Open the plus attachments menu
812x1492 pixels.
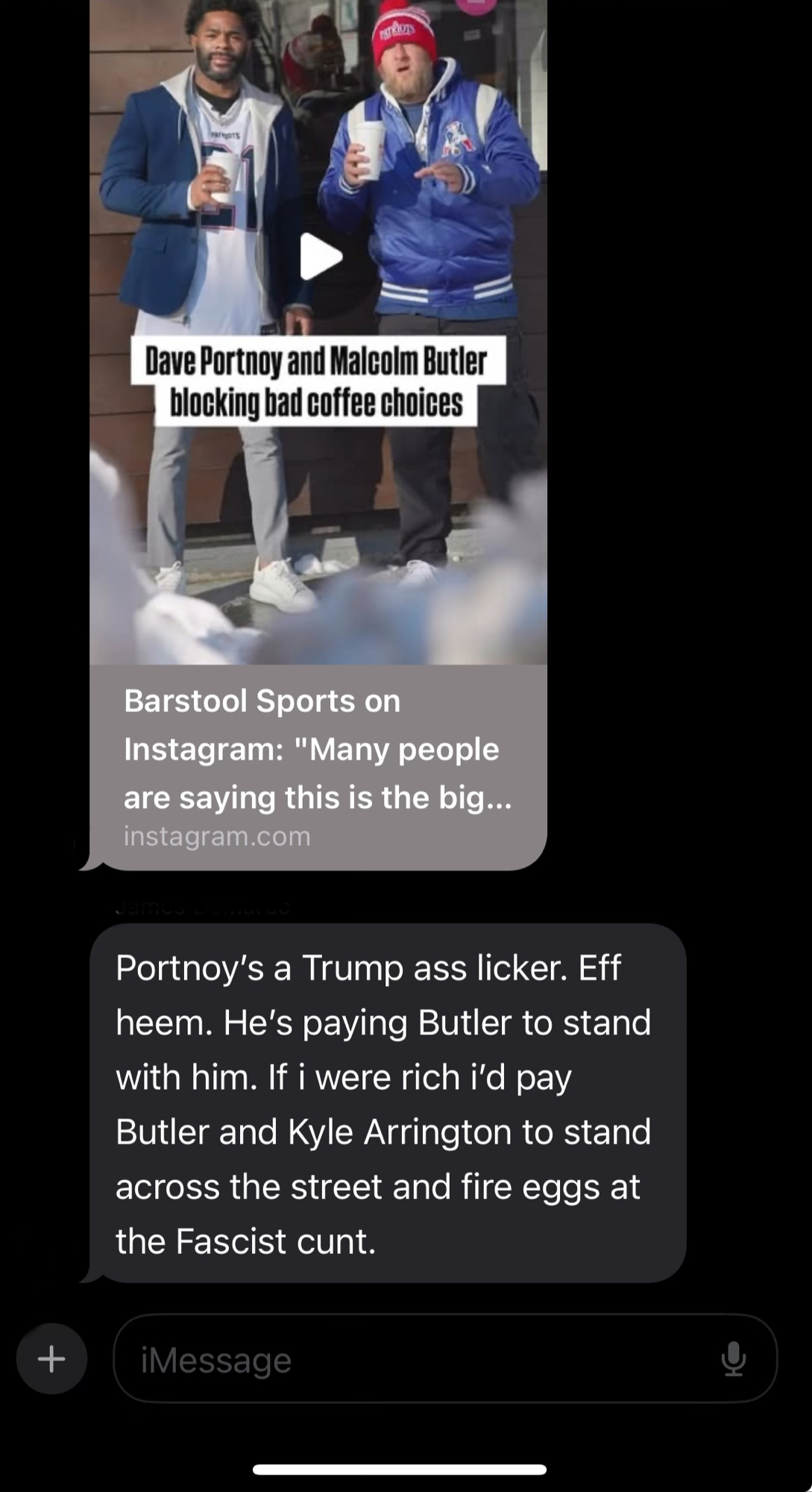[51, 1358]
